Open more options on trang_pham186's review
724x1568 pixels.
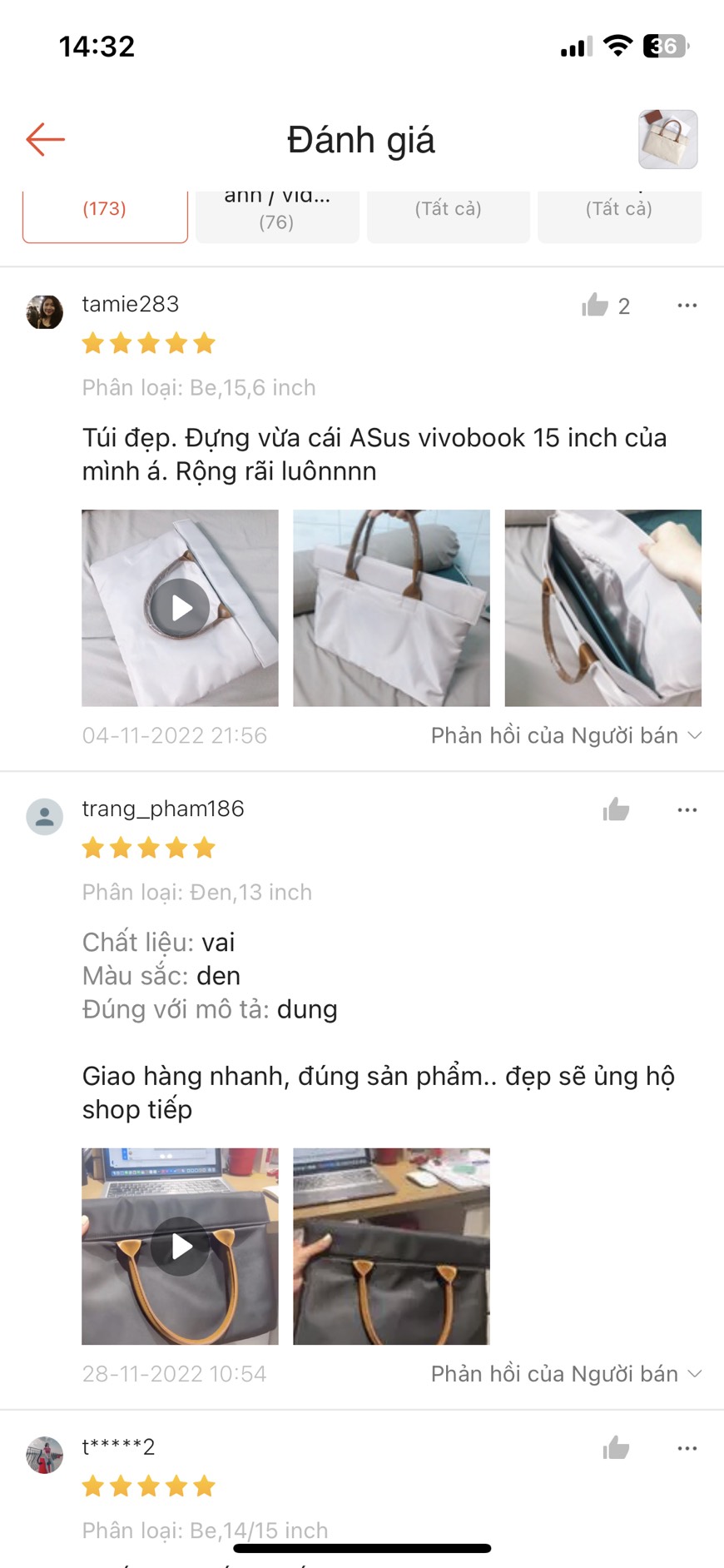tap(687, 809)
